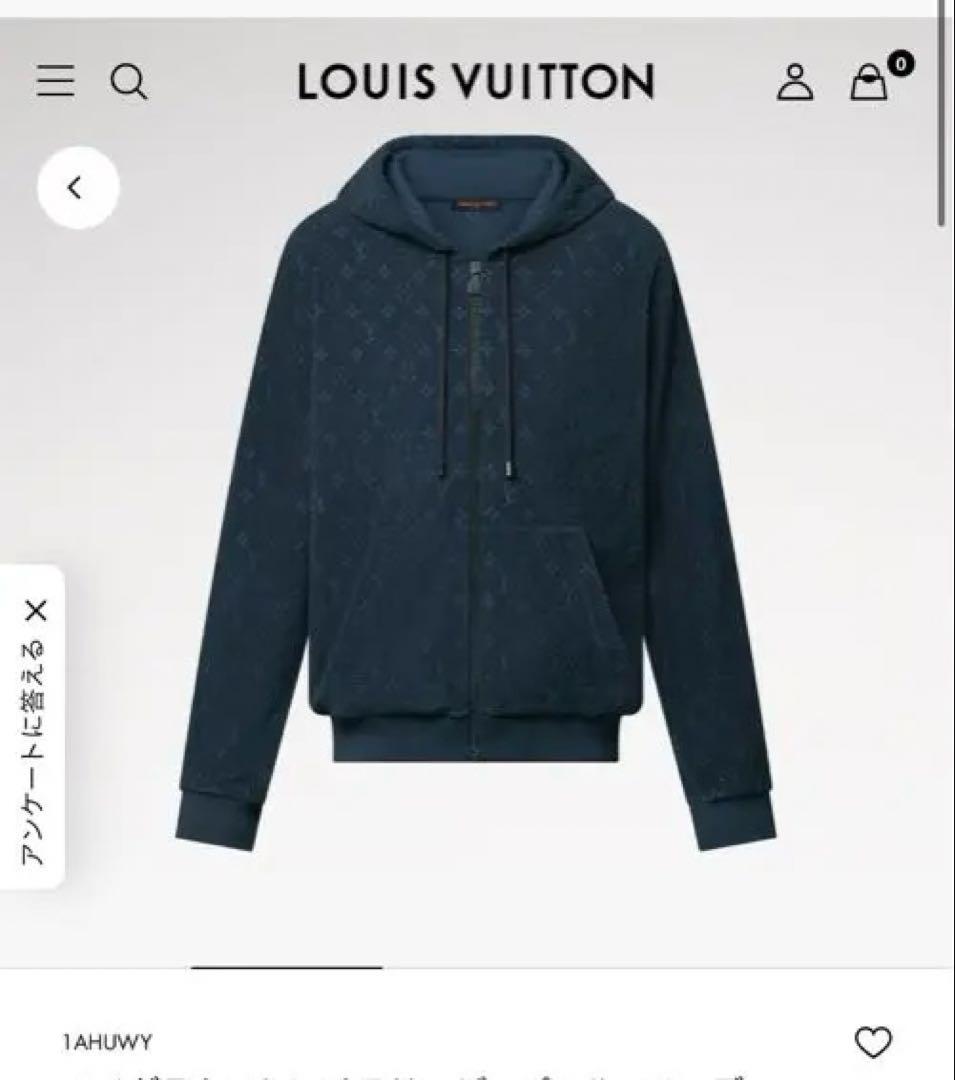Answer the survey (アンケートに答える)

(x=35, y=750)
